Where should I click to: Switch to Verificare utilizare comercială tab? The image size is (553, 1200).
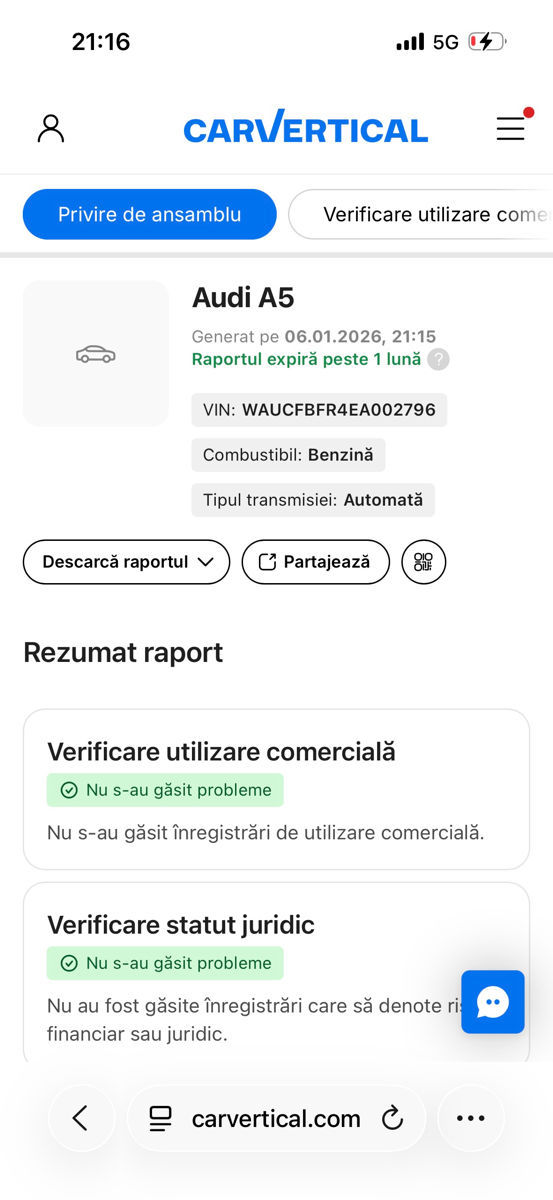421,214
